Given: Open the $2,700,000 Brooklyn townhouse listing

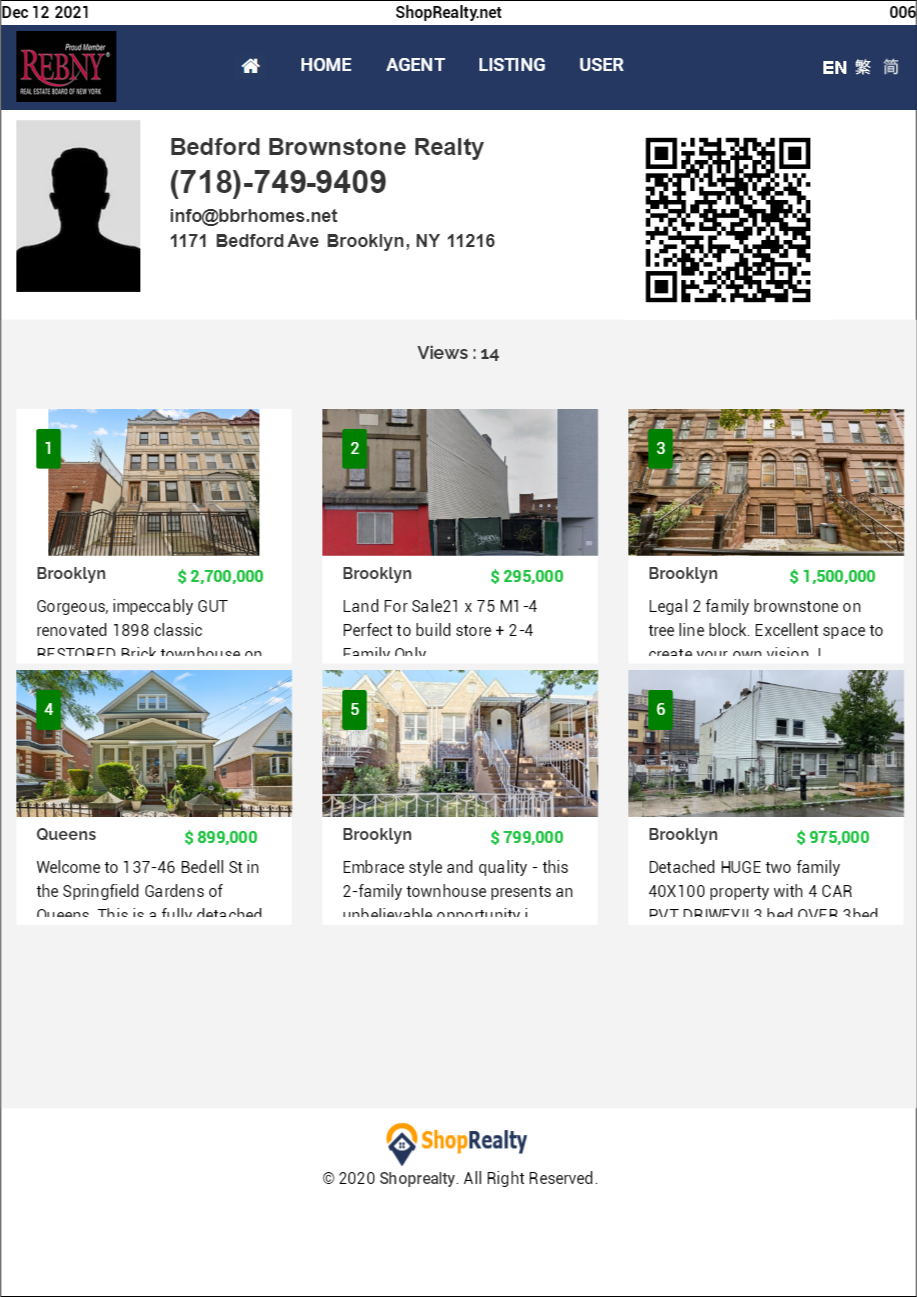Looking at the screenshot, I should (x=154, y=483).
